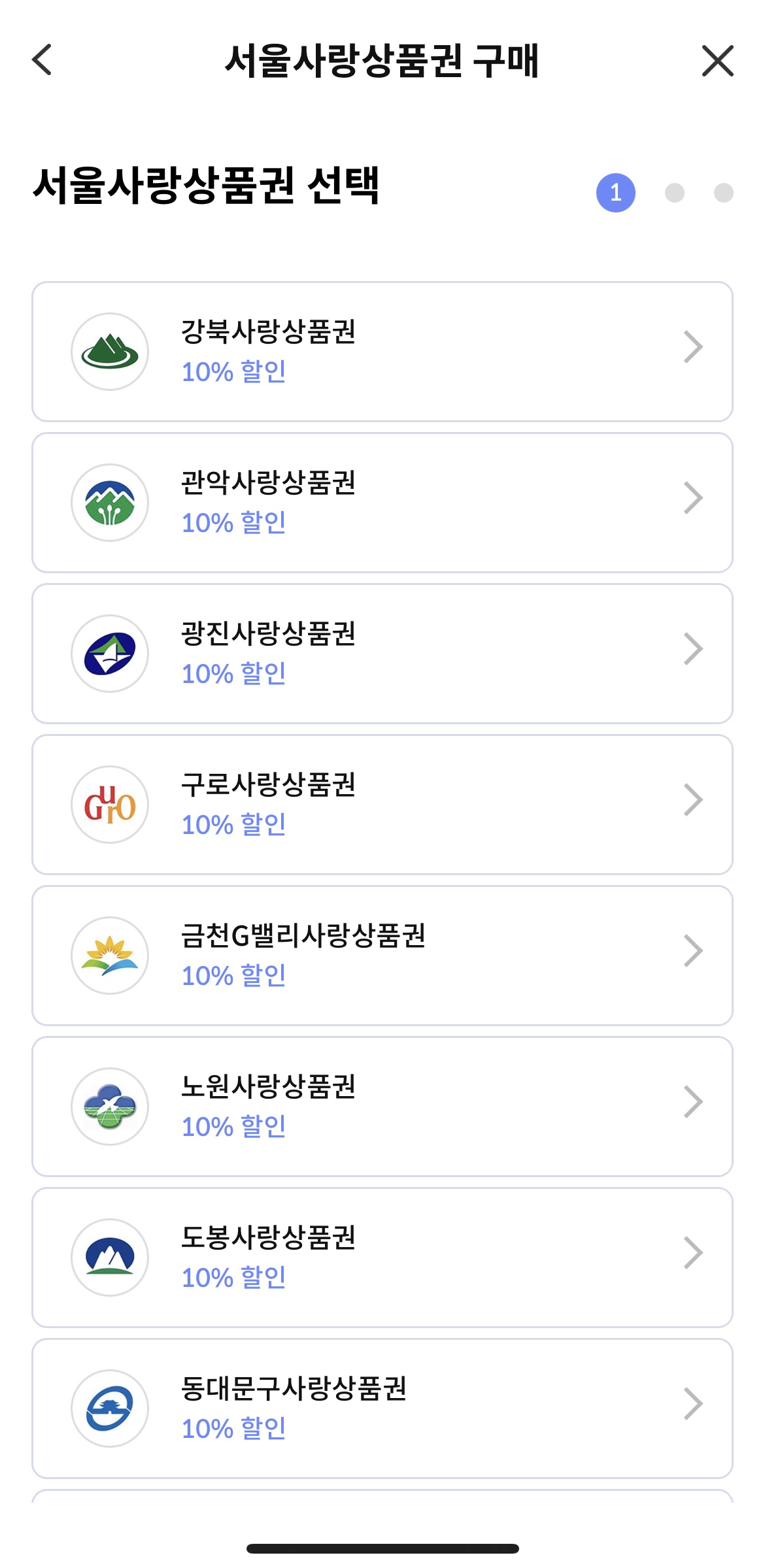Go back with the top-left arrow
The height and width of the screenshot is (1568, 765).
click(x=42, y=60)
